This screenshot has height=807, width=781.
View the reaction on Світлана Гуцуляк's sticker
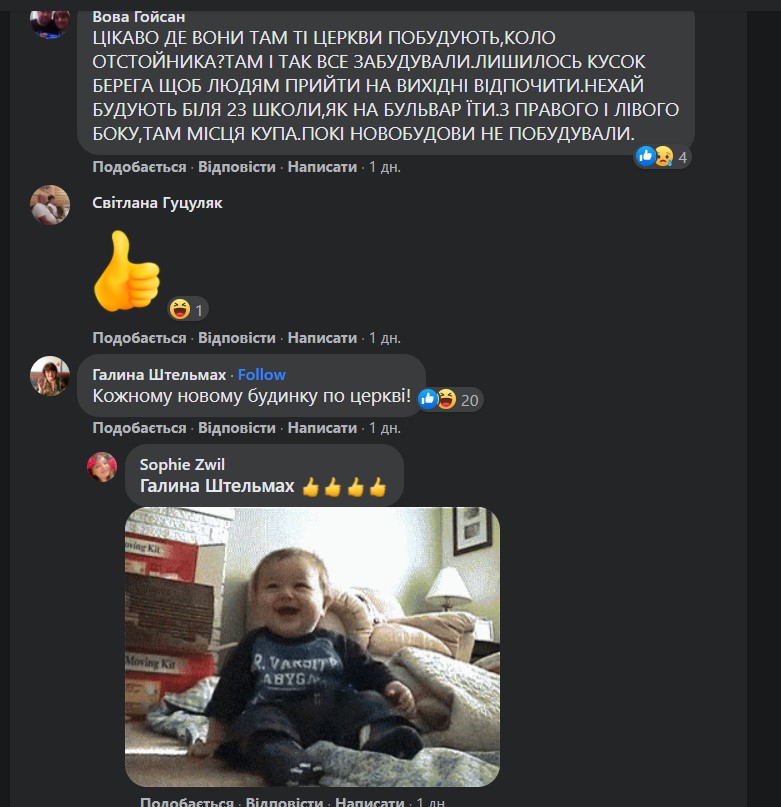(187, 309)
